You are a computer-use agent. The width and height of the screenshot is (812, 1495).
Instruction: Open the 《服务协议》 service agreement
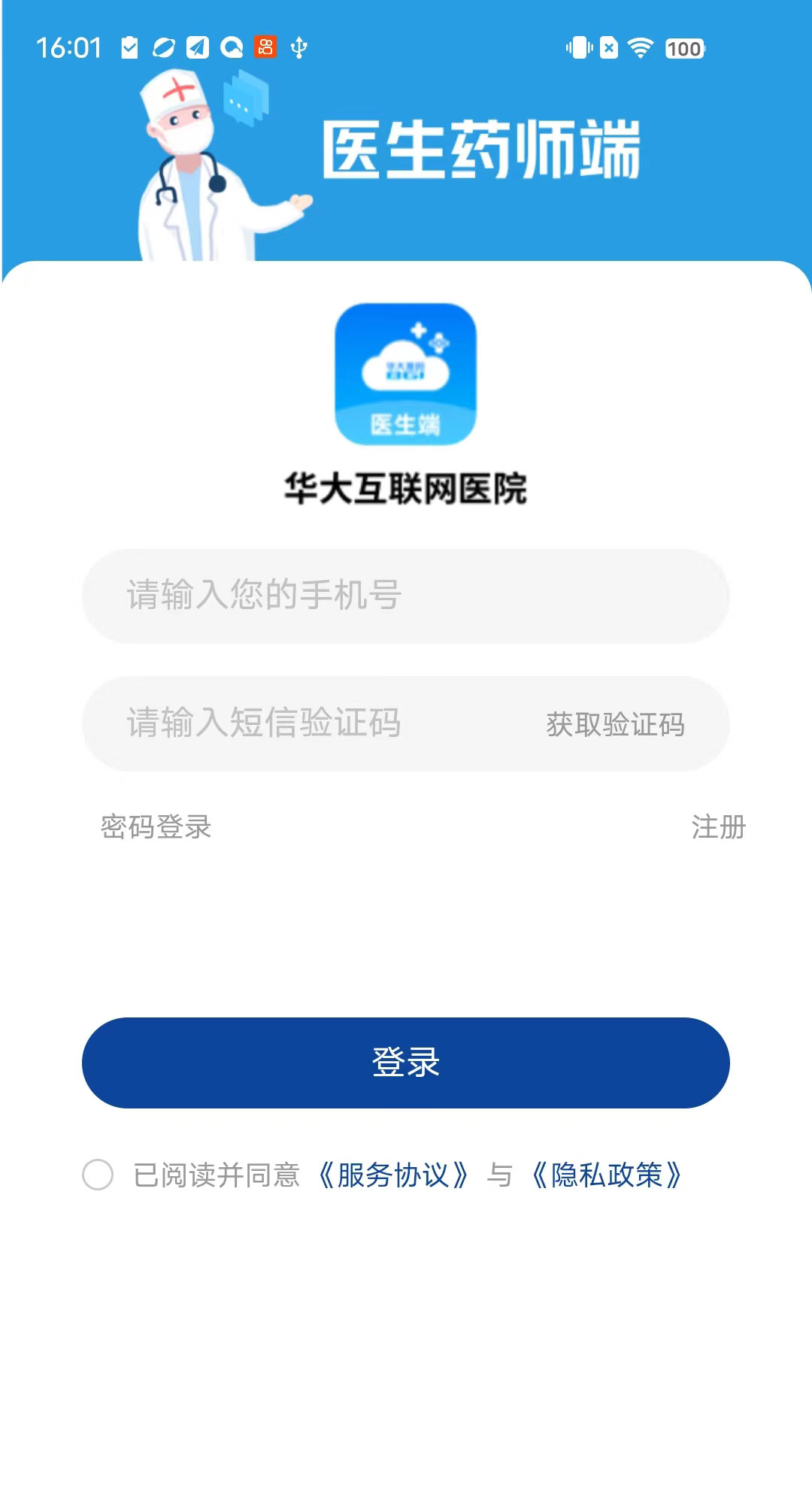coord(392,1175)
